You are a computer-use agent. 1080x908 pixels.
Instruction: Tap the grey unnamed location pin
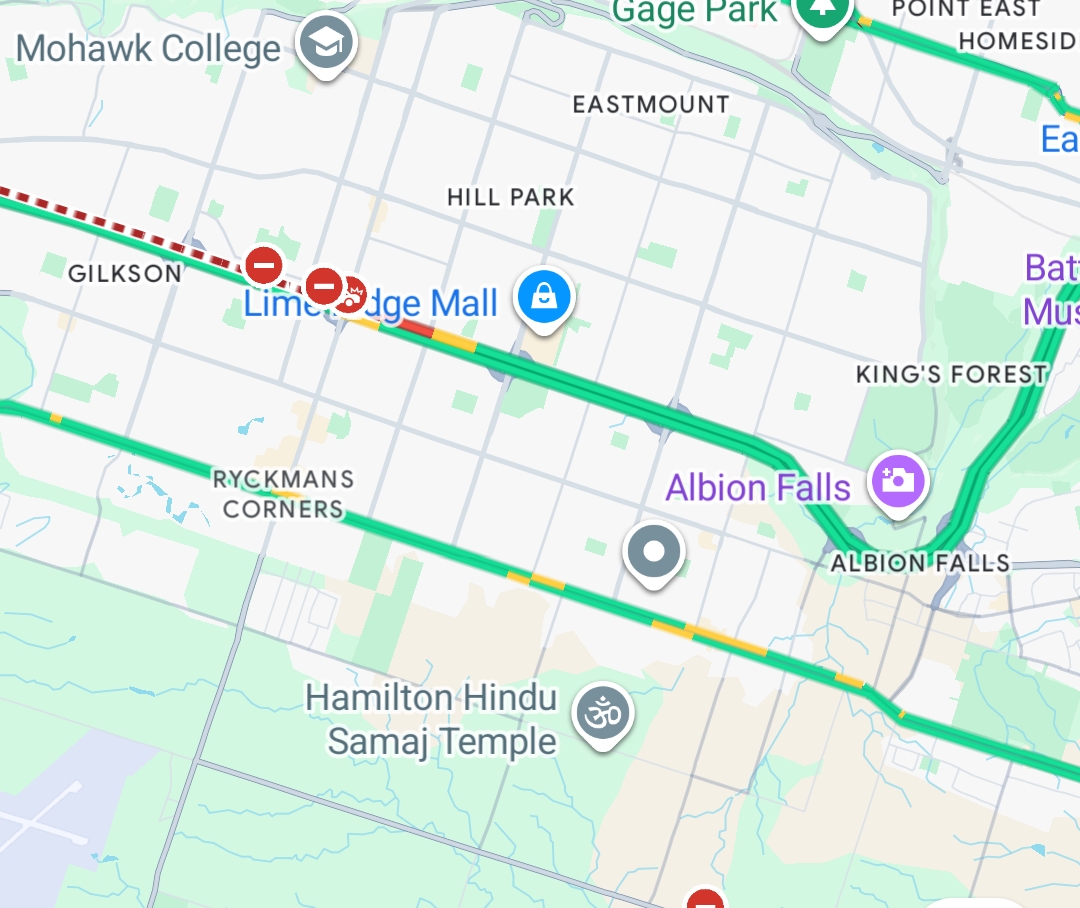pos(653,551)
